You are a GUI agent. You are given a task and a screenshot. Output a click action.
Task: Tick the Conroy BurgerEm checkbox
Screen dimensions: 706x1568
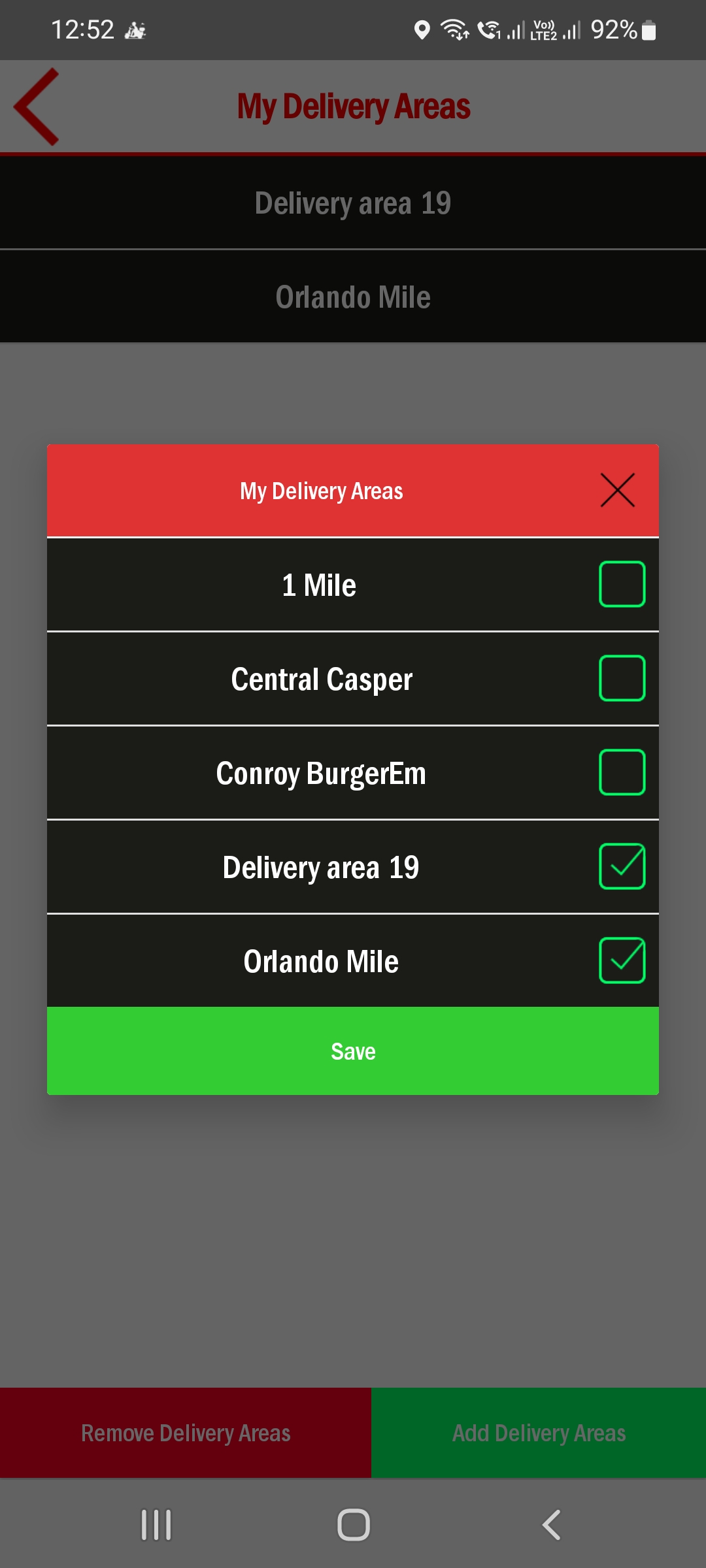coord(622,772)
